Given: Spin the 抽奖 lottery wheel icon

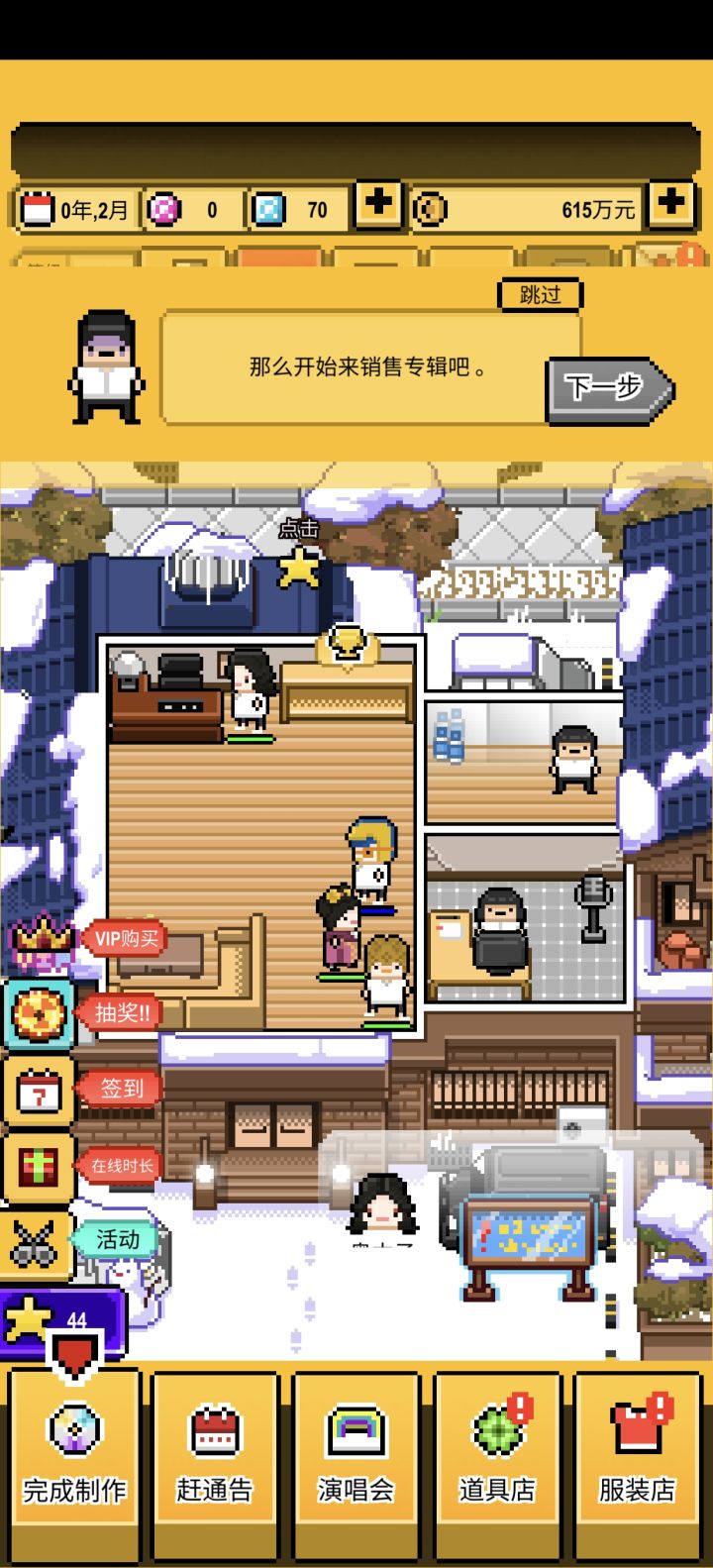Looking at the screenshot, I should (x=40, y=1012).
